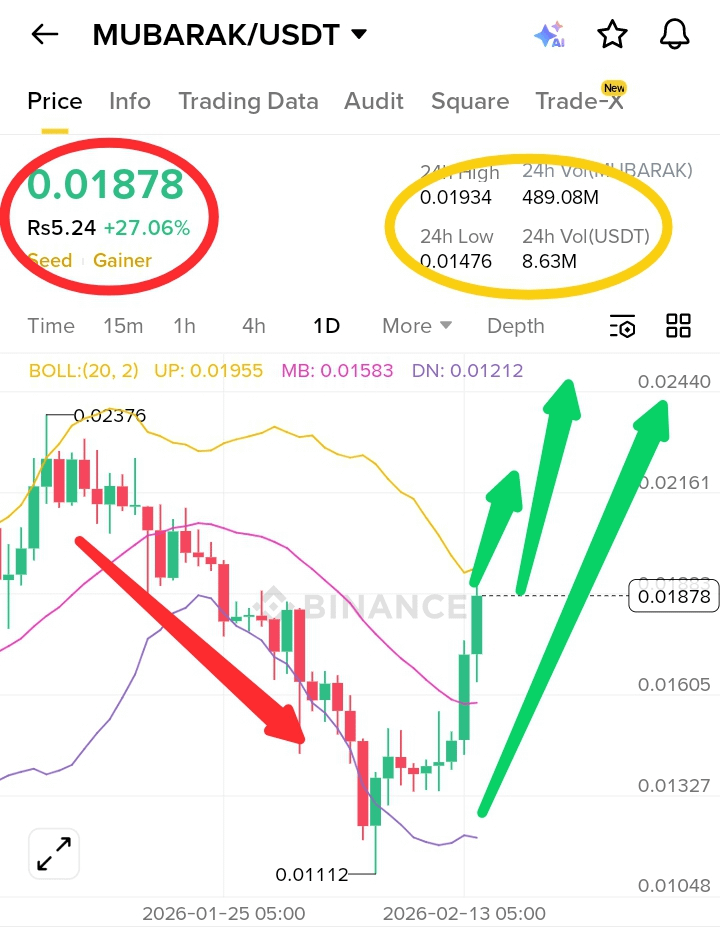Change chart interval to 1h
Viewport: 720px width, 935px height.
(184, 326)
